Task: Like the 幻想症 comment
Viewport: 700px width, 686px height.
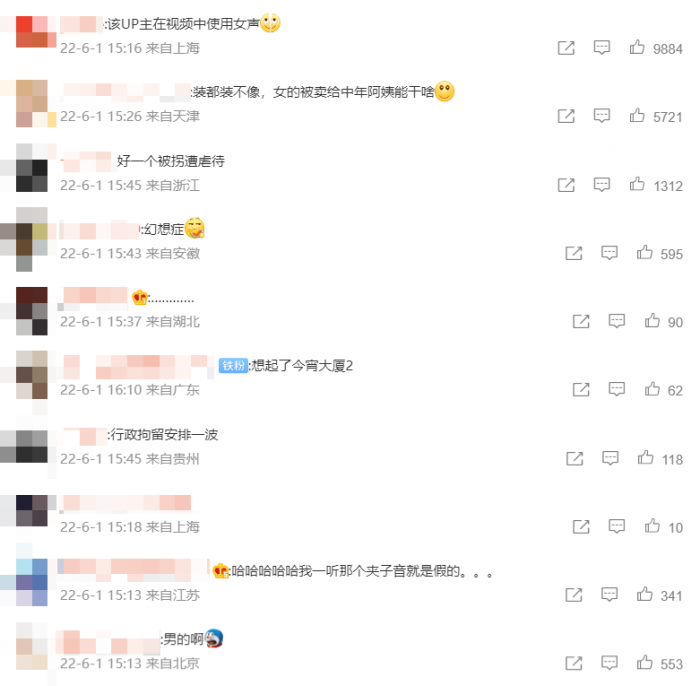Action: click(x=645, y=253)
